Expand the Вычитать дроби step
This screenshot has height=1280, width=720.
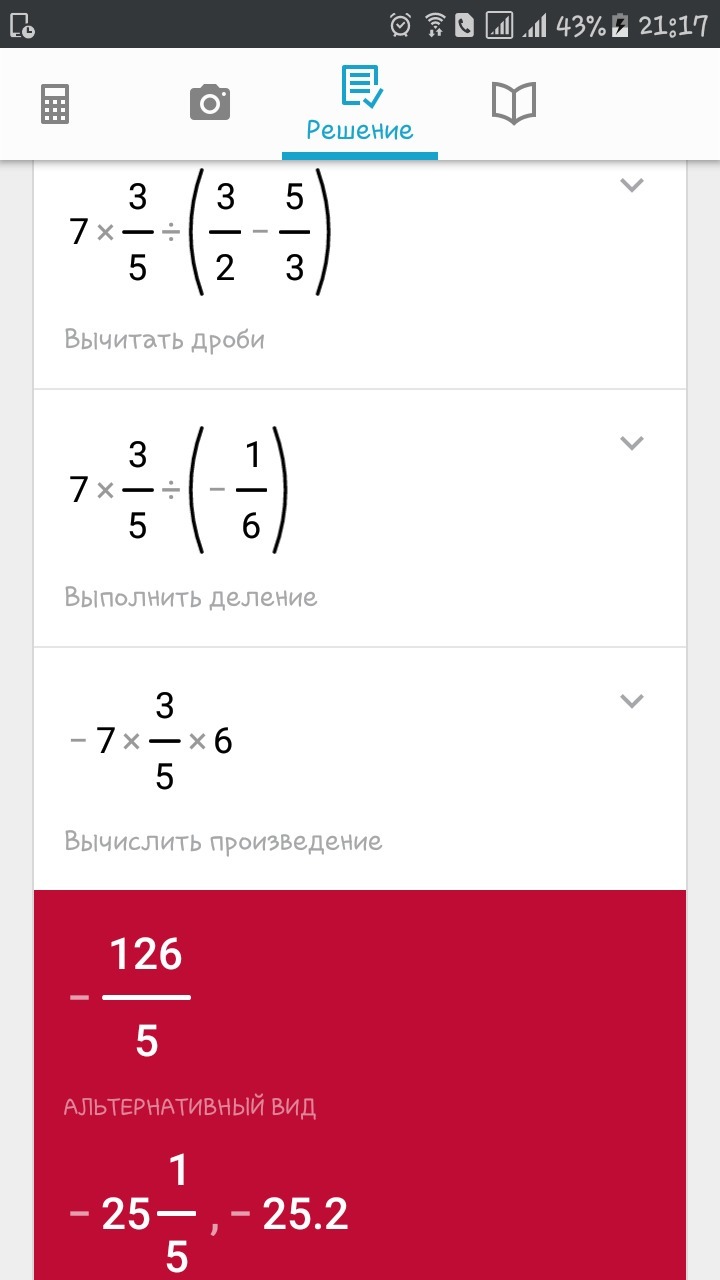click(631, 185)
